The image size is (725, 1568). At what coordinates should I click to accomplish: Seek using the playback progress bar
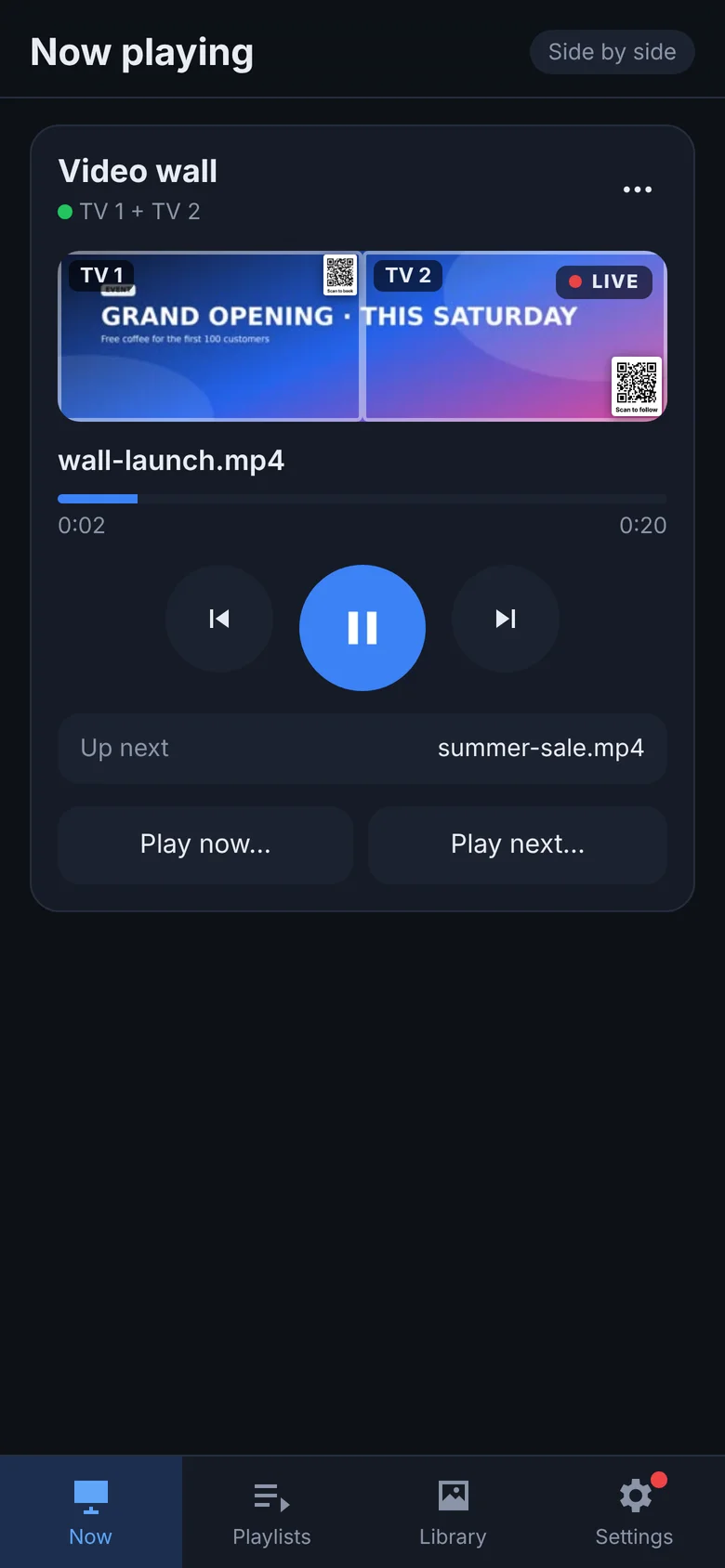click(362, 499)
